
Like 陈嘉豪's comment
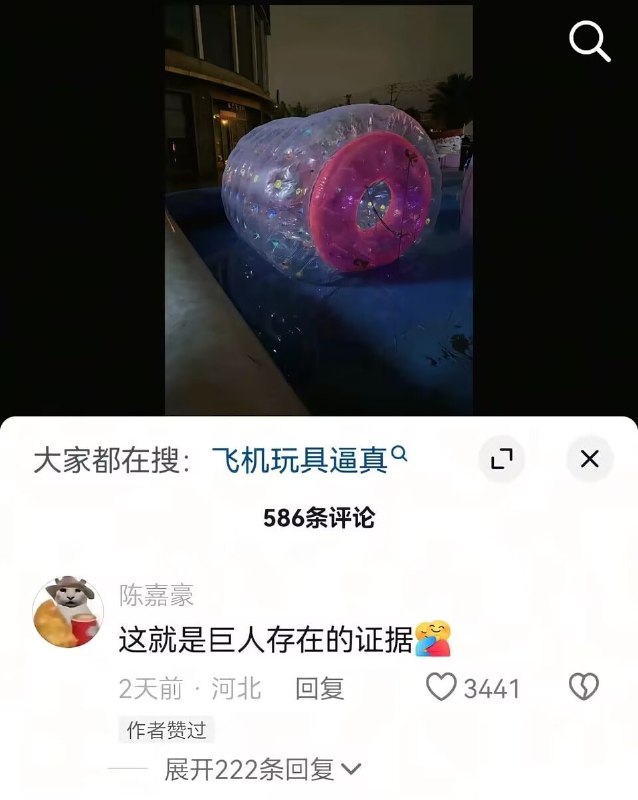441,687
